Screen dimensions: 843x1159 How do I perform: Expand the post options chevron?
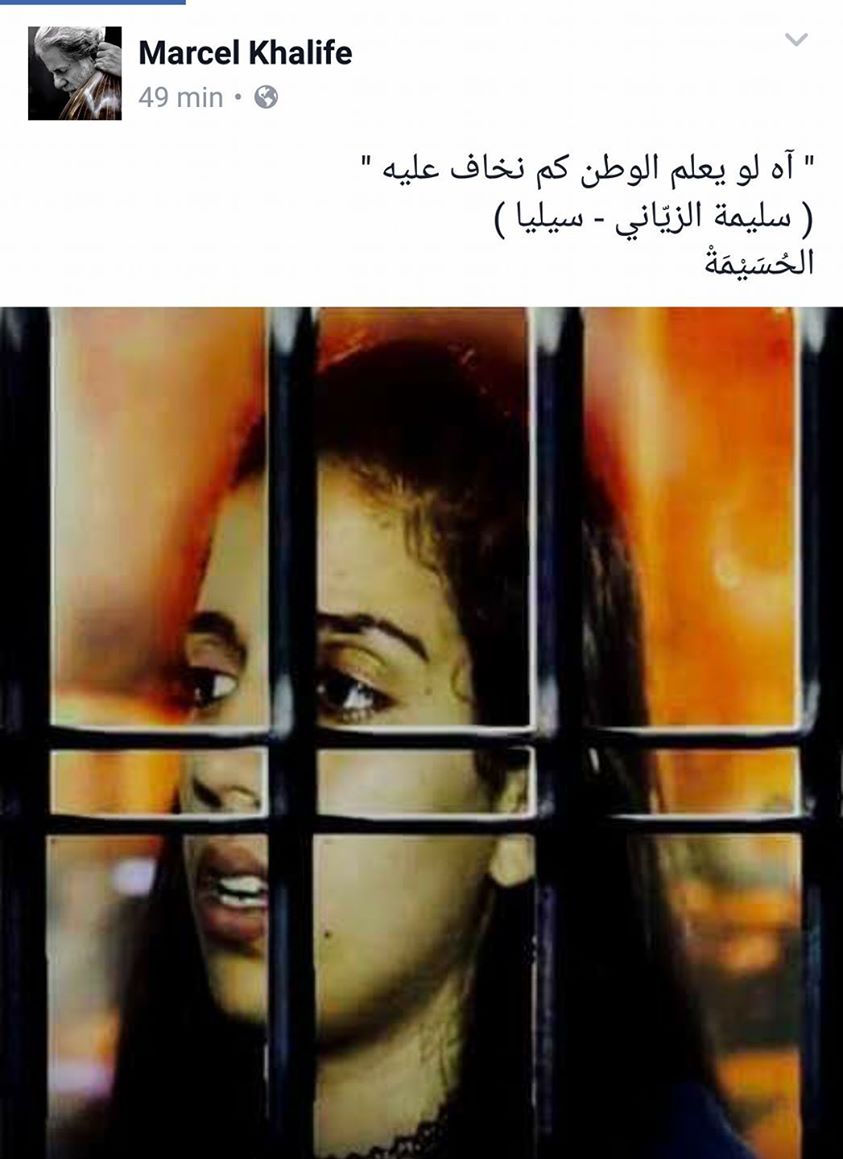(795, 40)
